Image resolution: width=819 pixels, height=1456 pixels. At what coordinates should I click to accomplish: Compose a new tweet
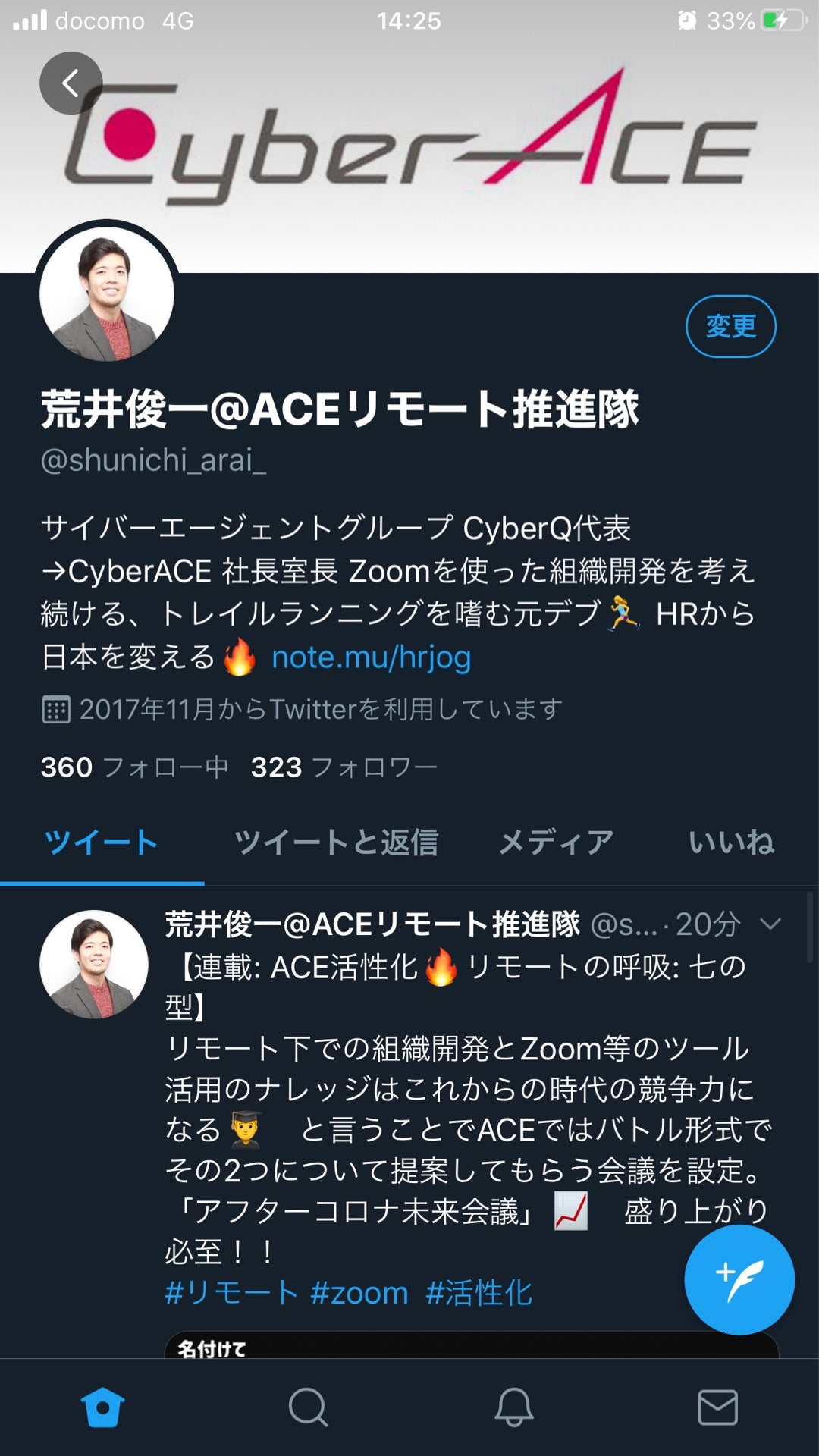[x=739, y=1279]
